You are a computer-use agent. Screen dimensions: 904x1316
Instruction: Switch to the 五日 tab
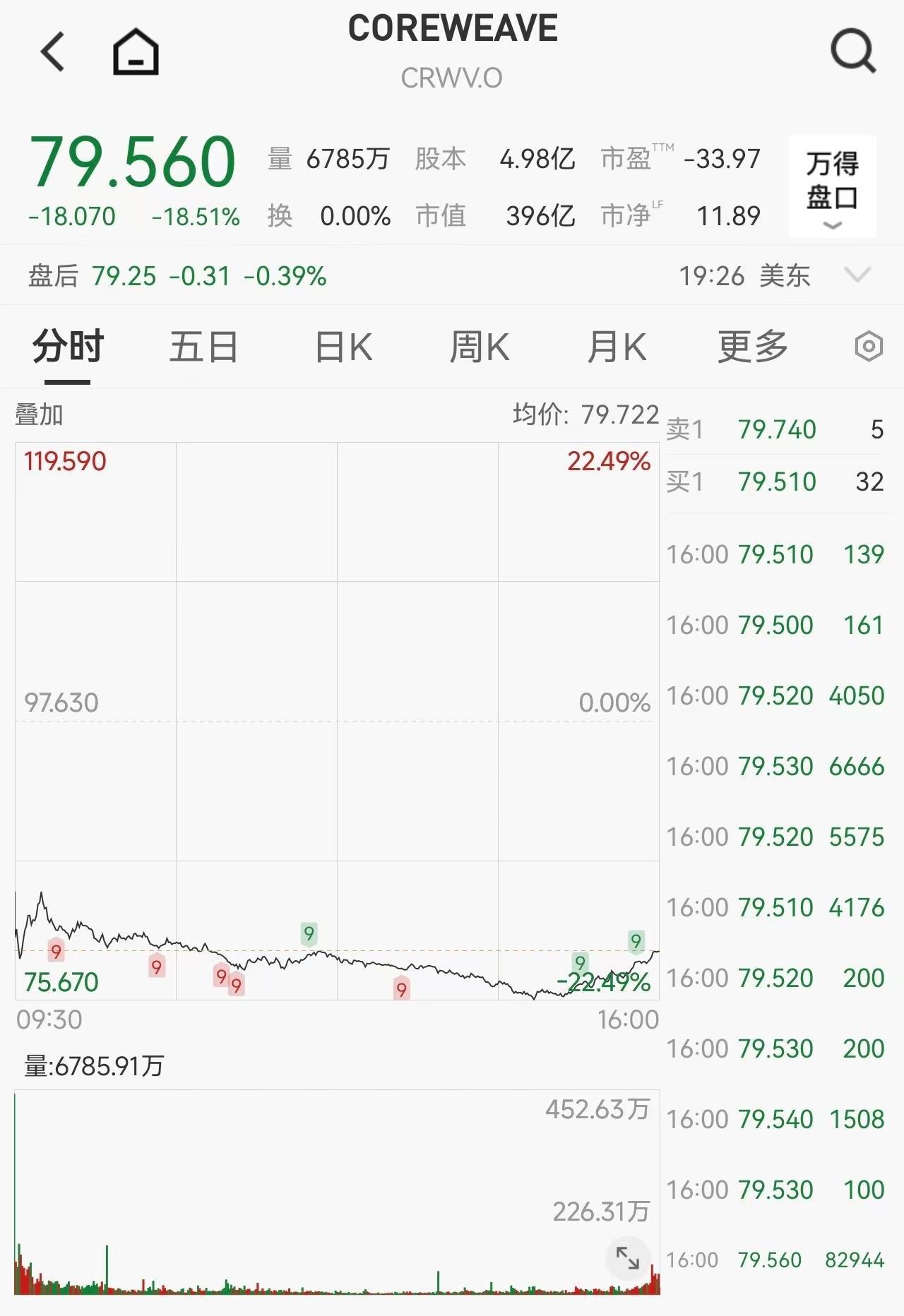203,347
